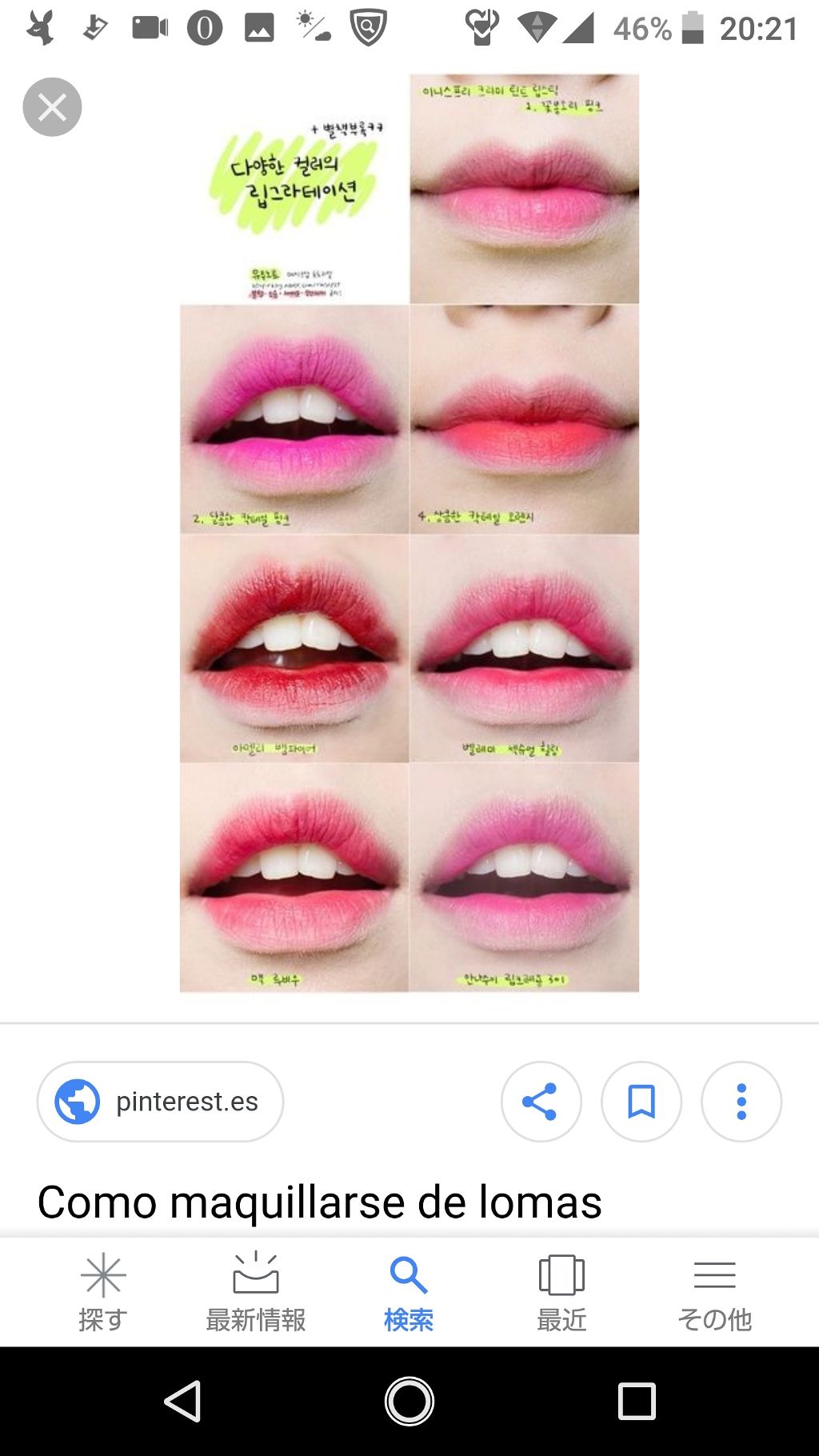819x1456 pixels.
Task: Tap the lip gradation image
Action: coord(409,533)
